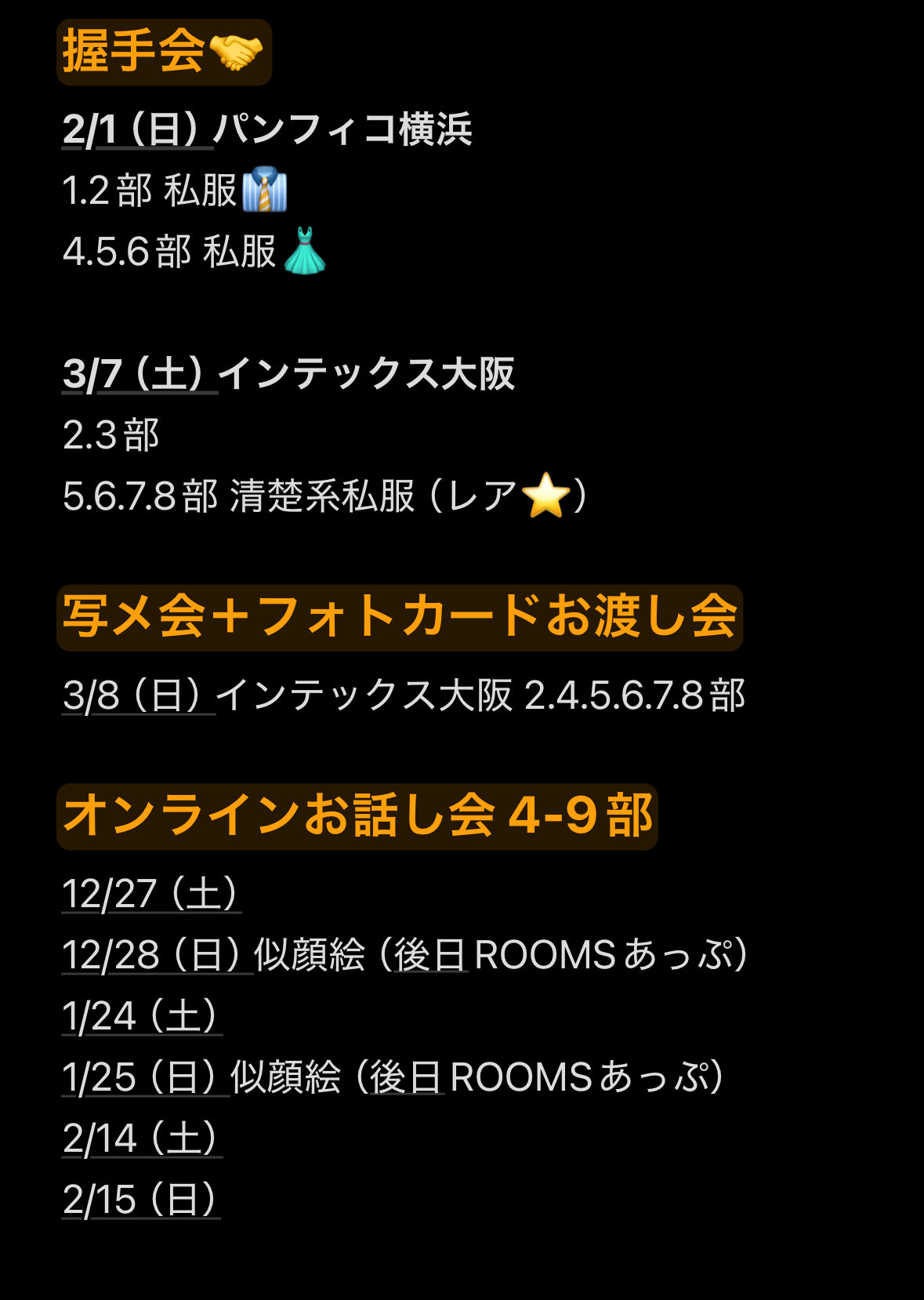
Task: Tap underlined 後日 in the 12/28 line
Action: [x=430, y=955]
